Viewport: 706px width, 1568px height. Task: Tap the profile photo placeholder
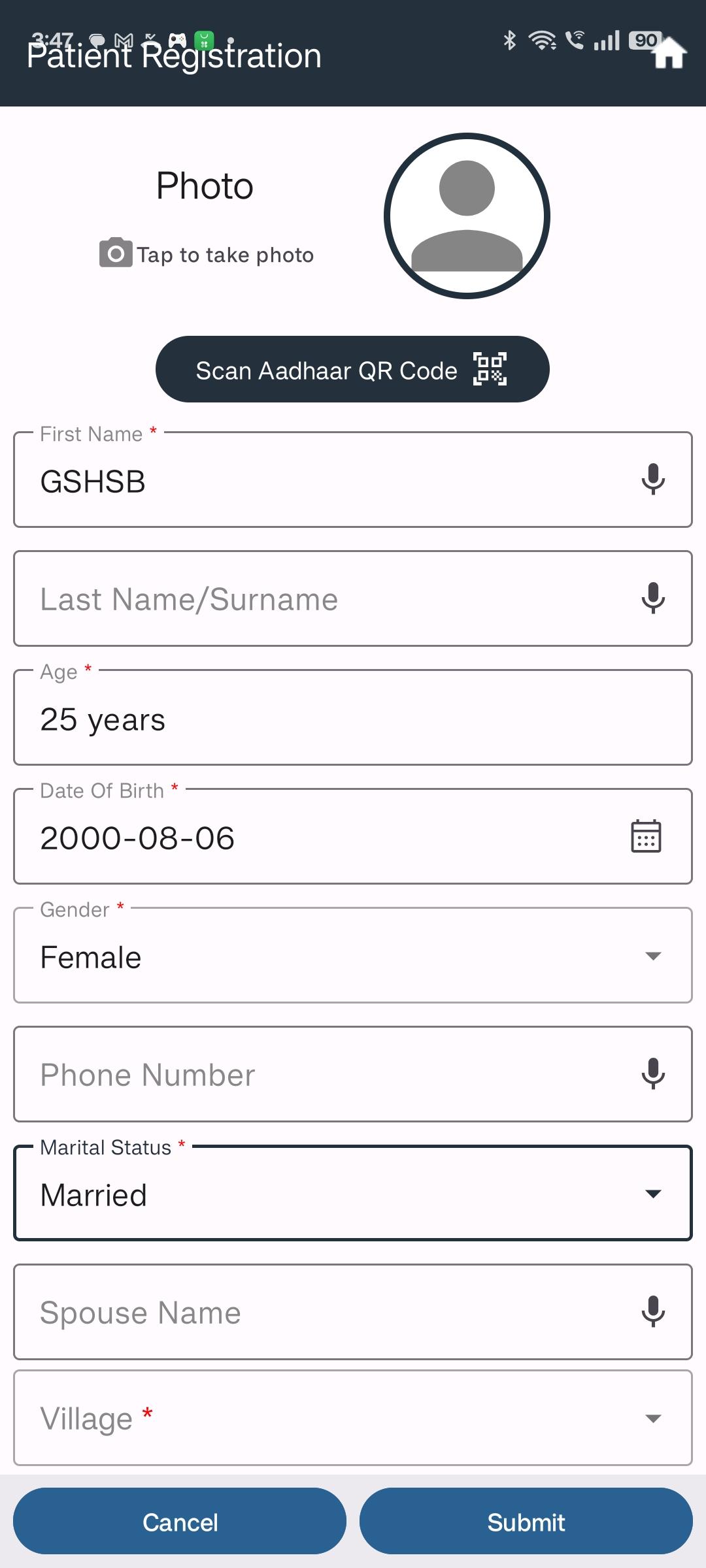coord(467,216)
